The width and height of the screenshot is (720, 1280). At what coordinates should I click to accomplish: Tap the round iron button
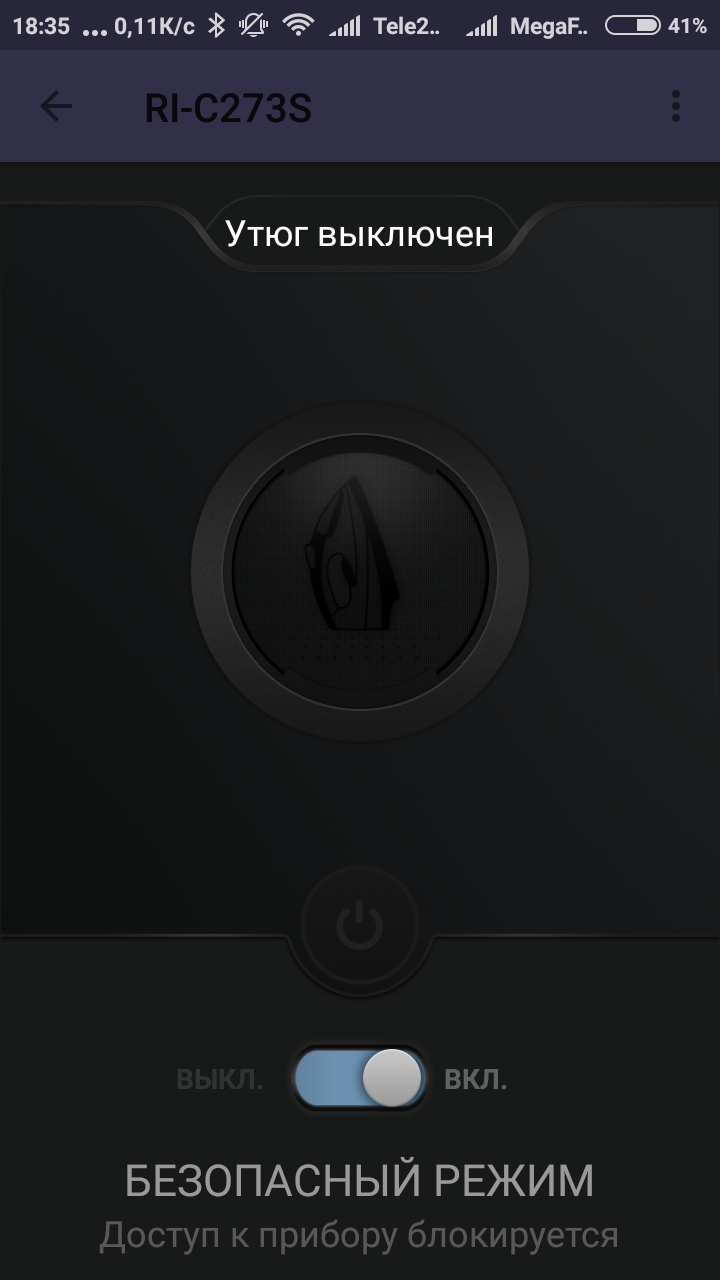click(360, 571)
